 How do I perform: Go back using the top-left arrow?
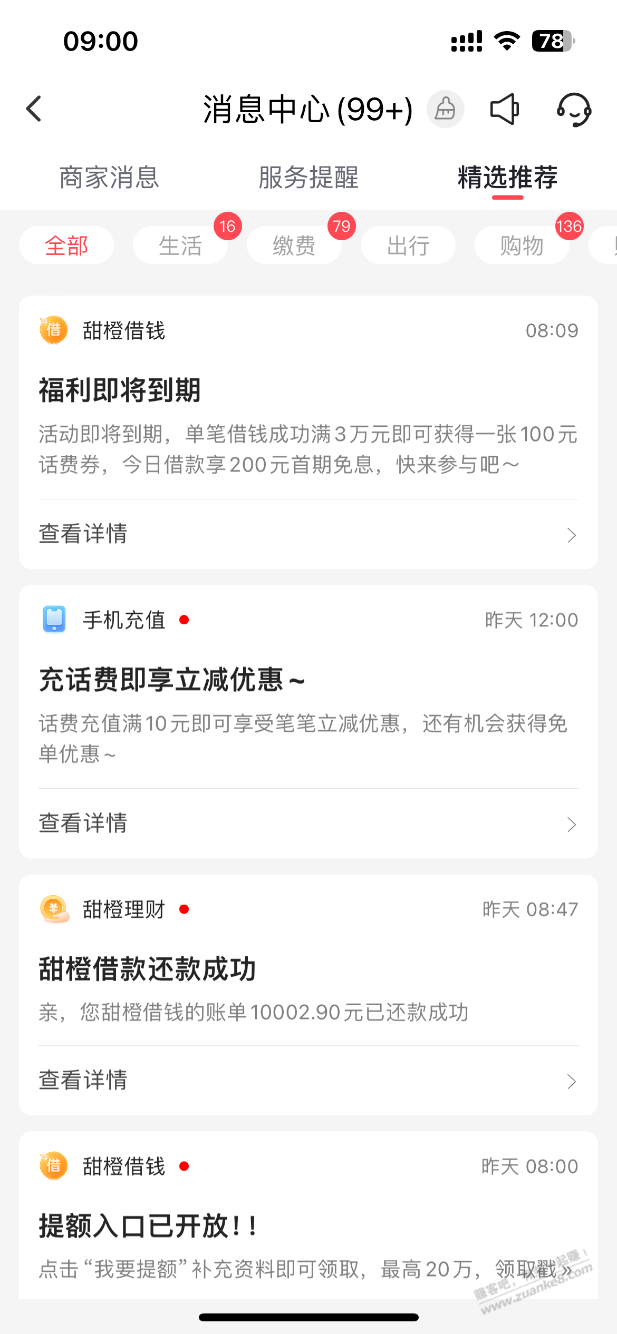coord(34,109)
